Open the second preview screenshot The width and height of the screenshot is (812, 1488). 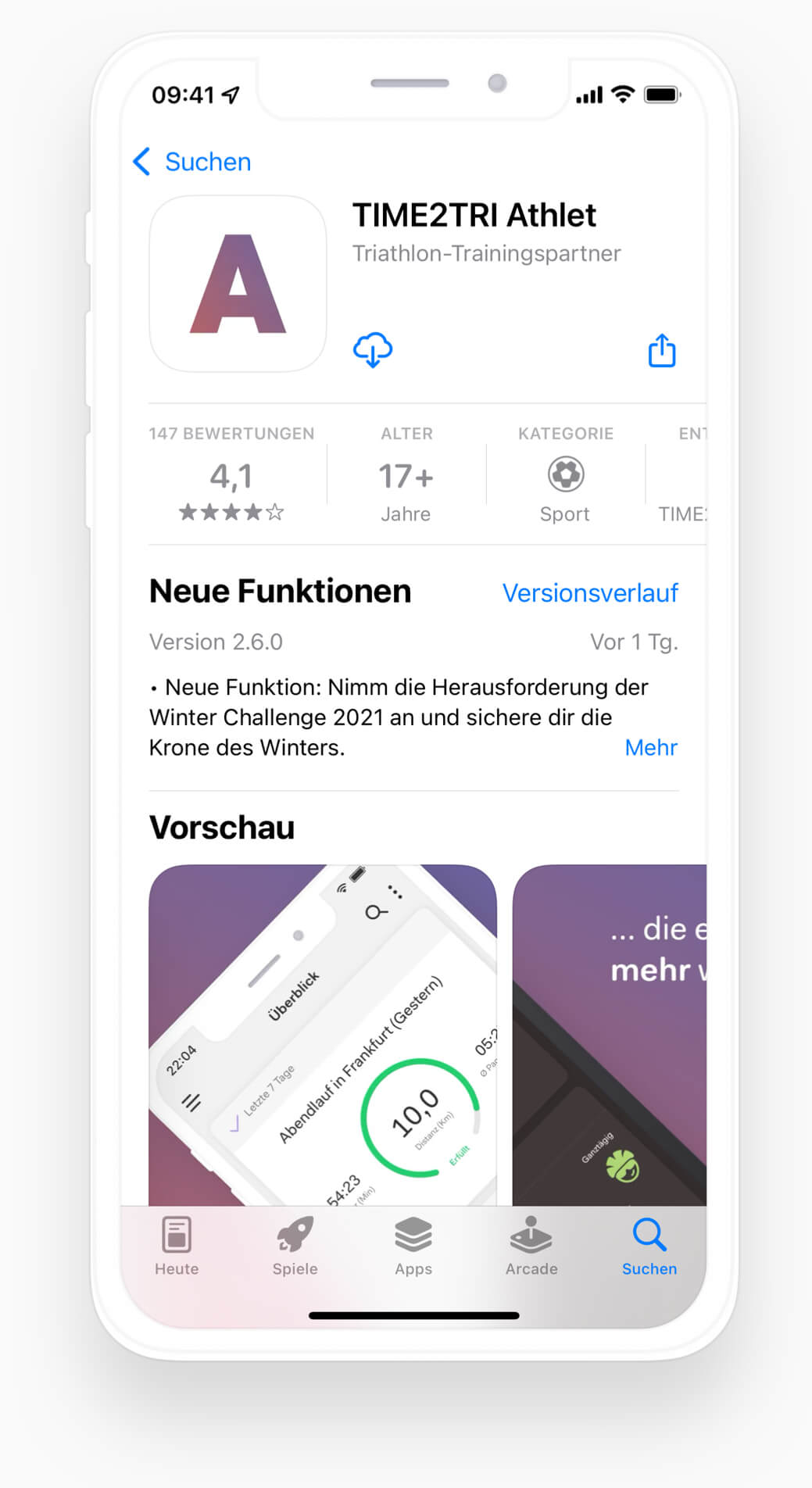(x=610, y=1035)
